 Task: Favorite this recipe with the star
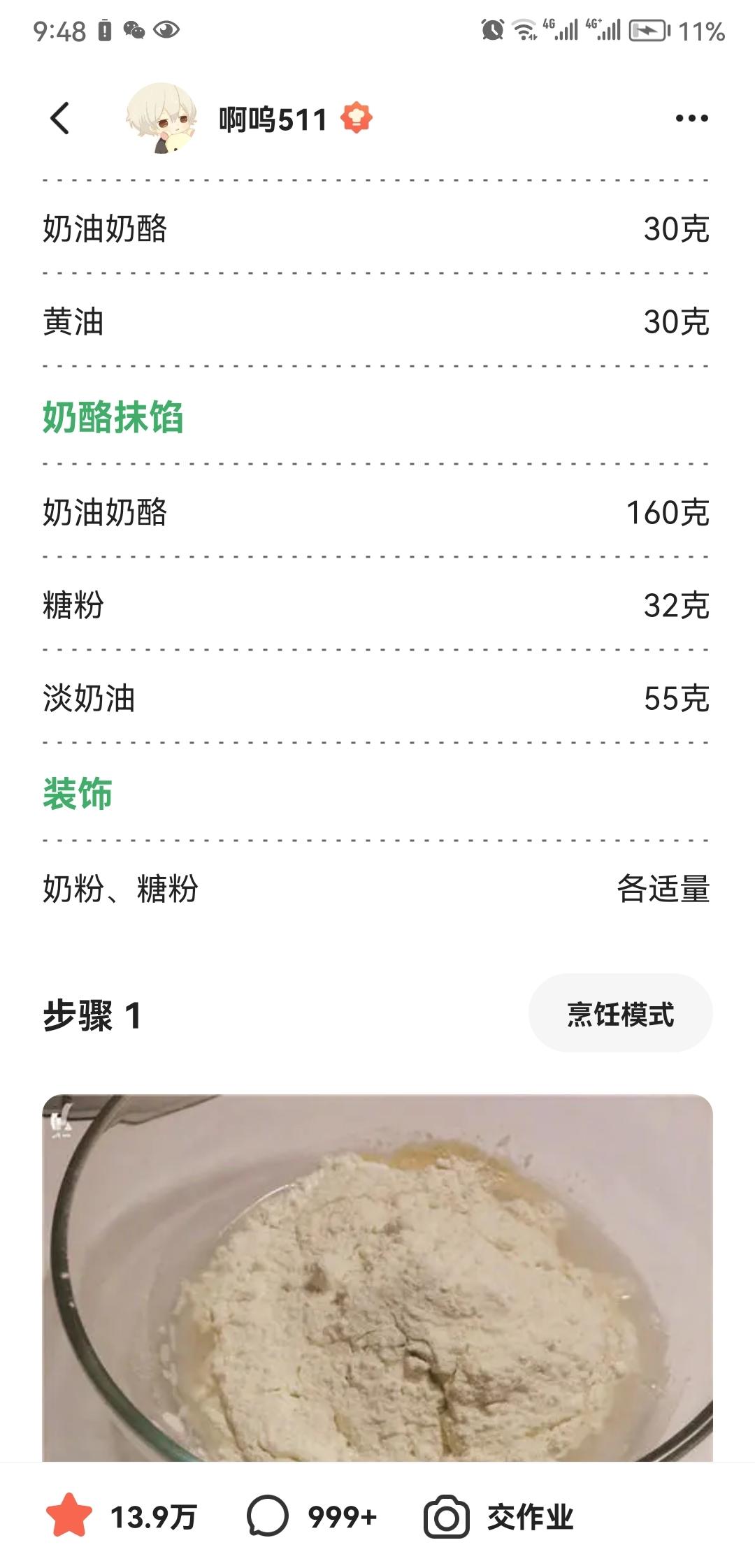pyautogui.click(x=69, y=1517)
